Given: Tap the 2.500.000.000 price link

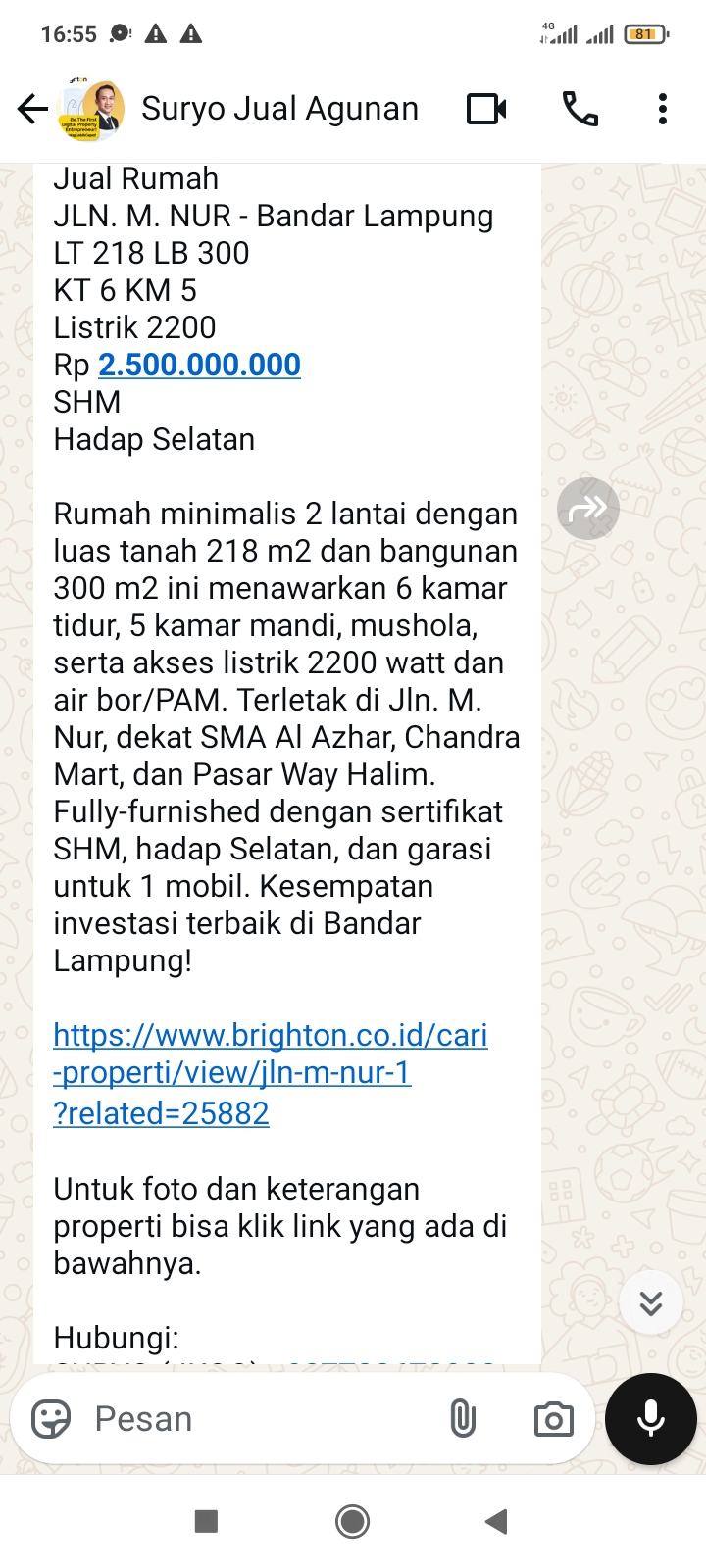Looking at the screenshot, I should 199,365.
